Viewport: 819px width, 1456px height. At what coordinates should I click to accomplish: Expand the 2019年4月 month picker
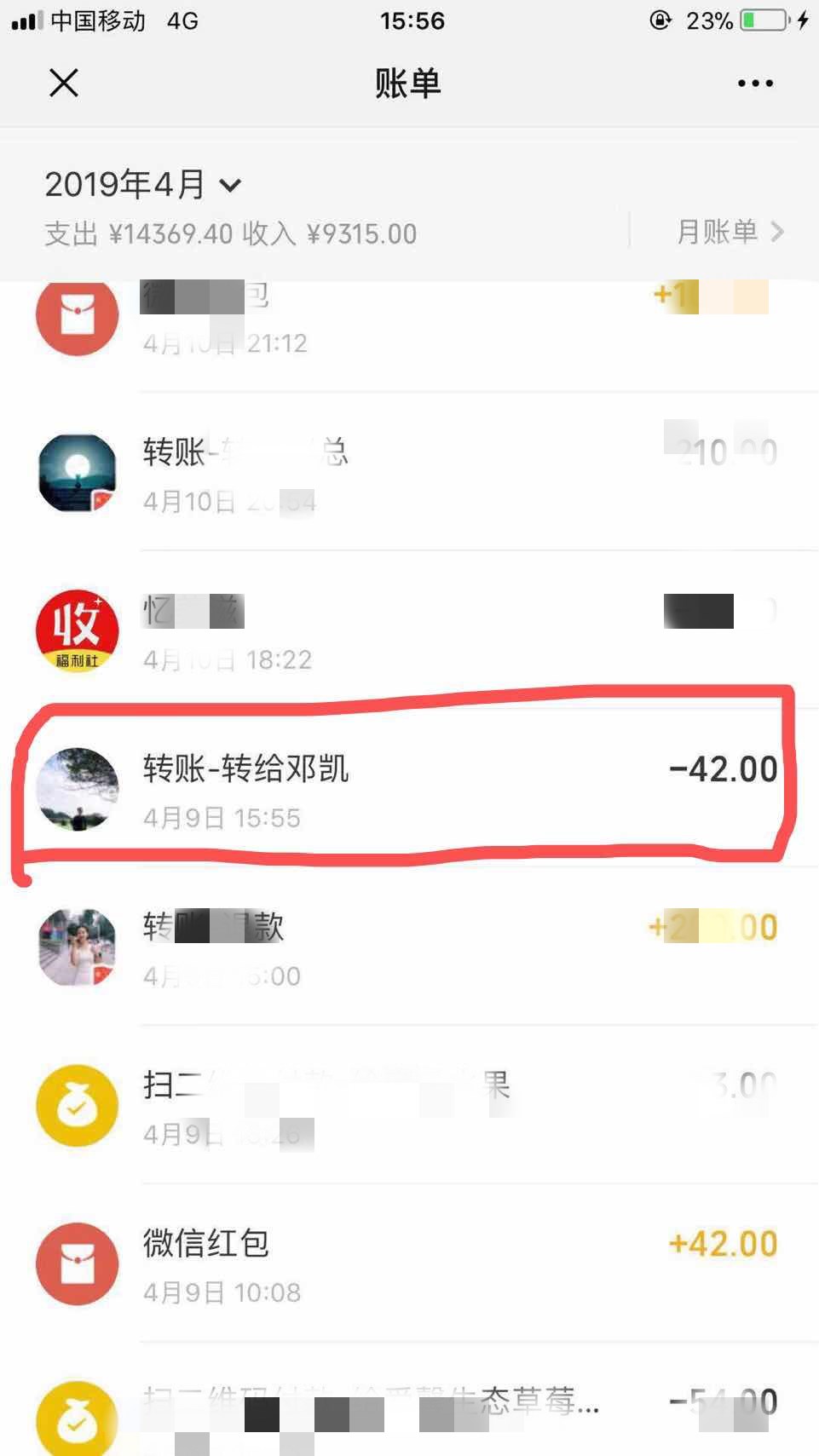tap(143, 184)
